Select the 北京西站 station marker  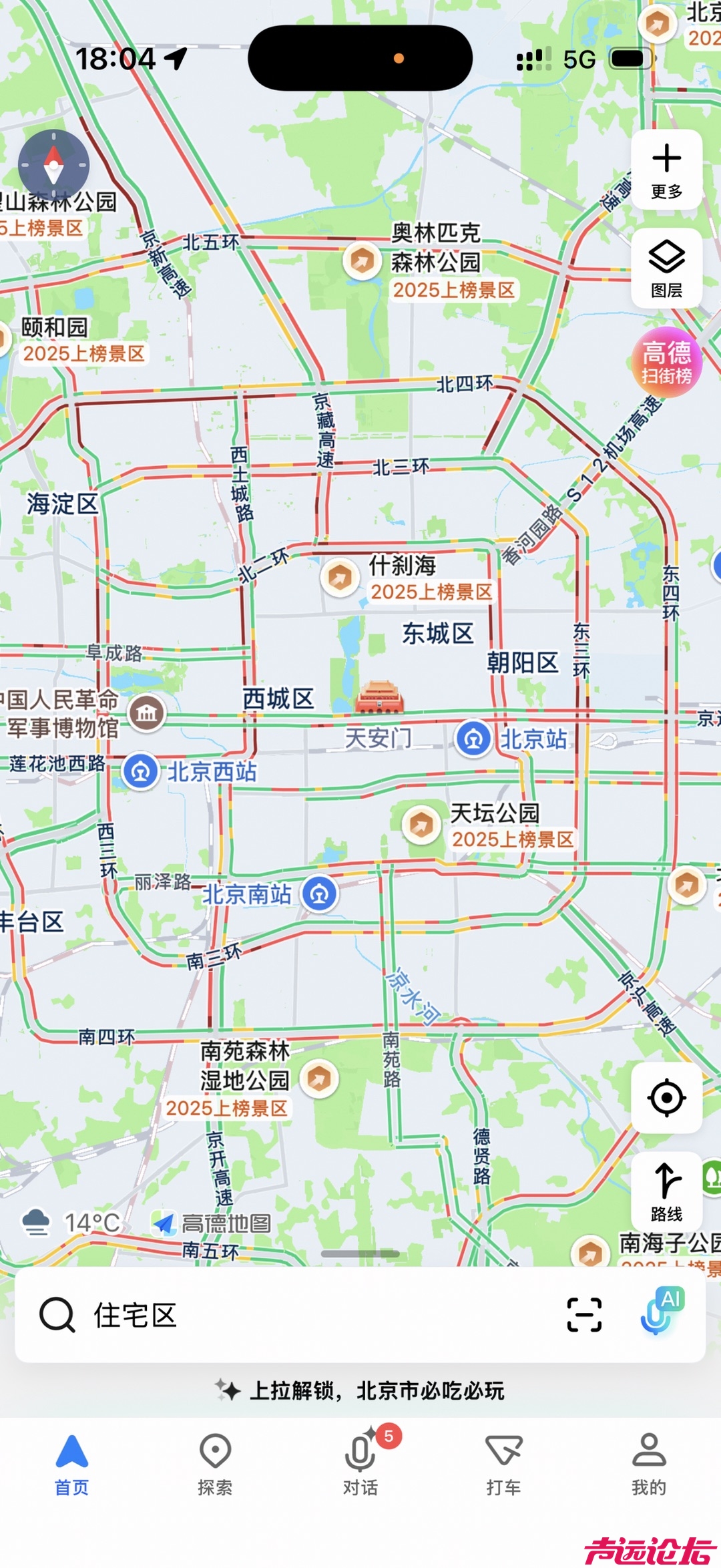pos(141,772)
